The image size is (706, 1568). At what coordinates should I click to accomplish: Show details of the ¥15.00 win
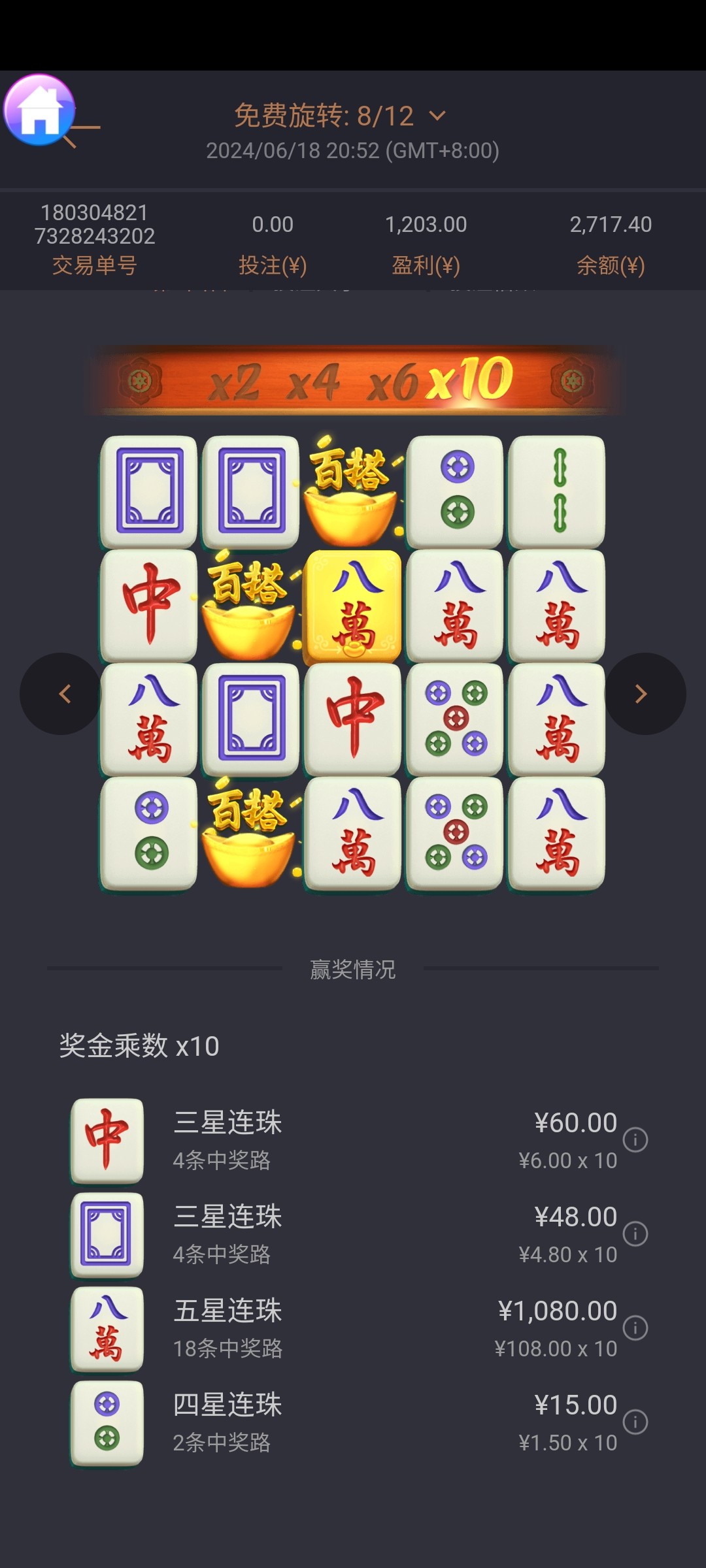(635, 1422)
